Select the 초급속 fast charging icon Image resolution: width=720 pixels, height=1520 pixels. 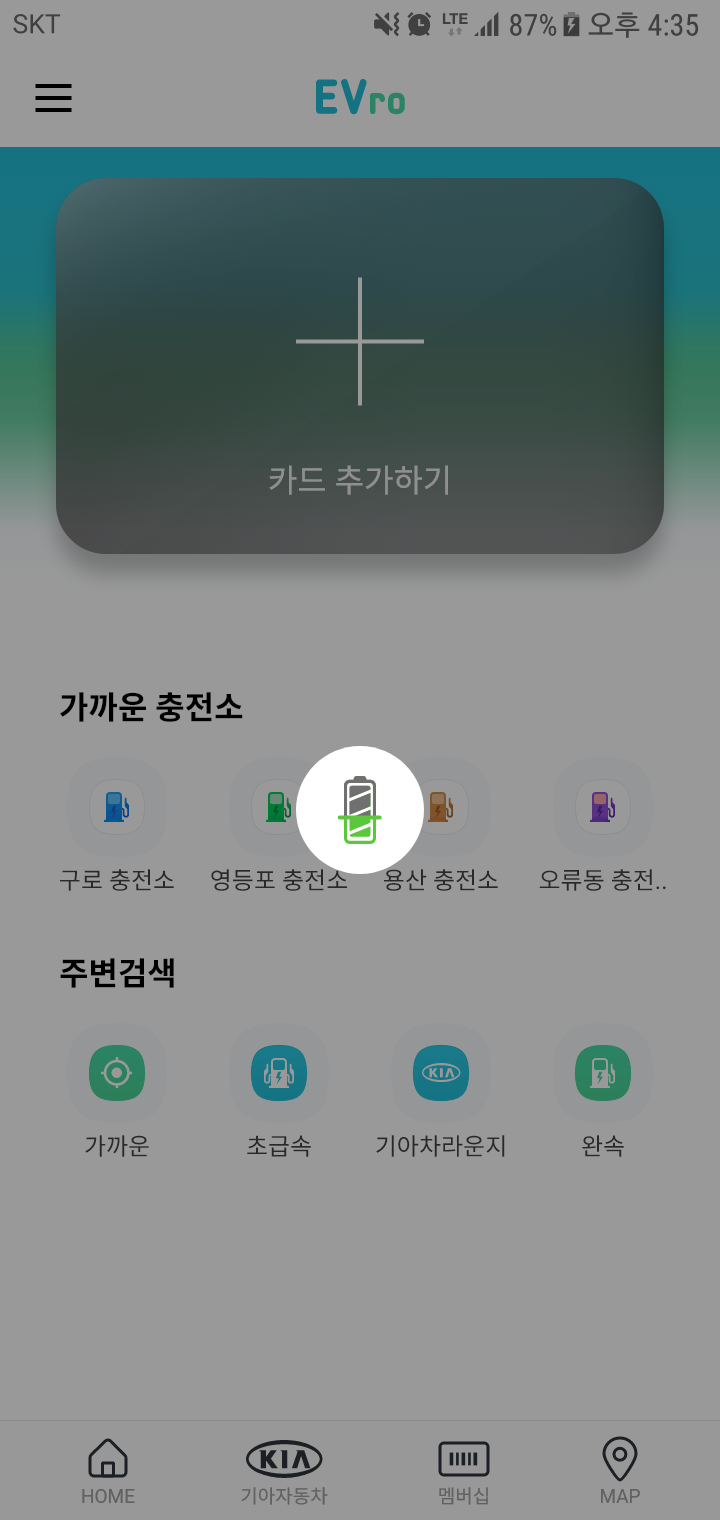(278, 1072)
